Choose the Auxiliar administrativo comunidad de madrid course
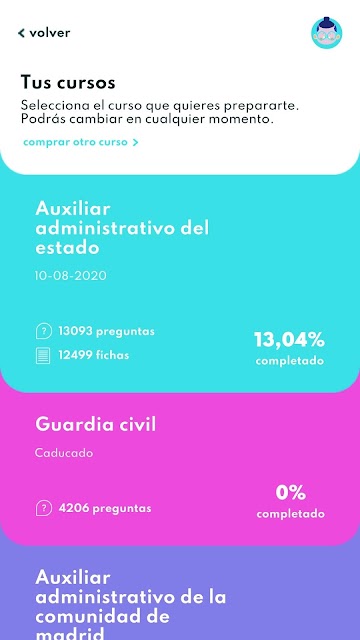The width and height of the screenshot is (360, 640). (180, 593)
